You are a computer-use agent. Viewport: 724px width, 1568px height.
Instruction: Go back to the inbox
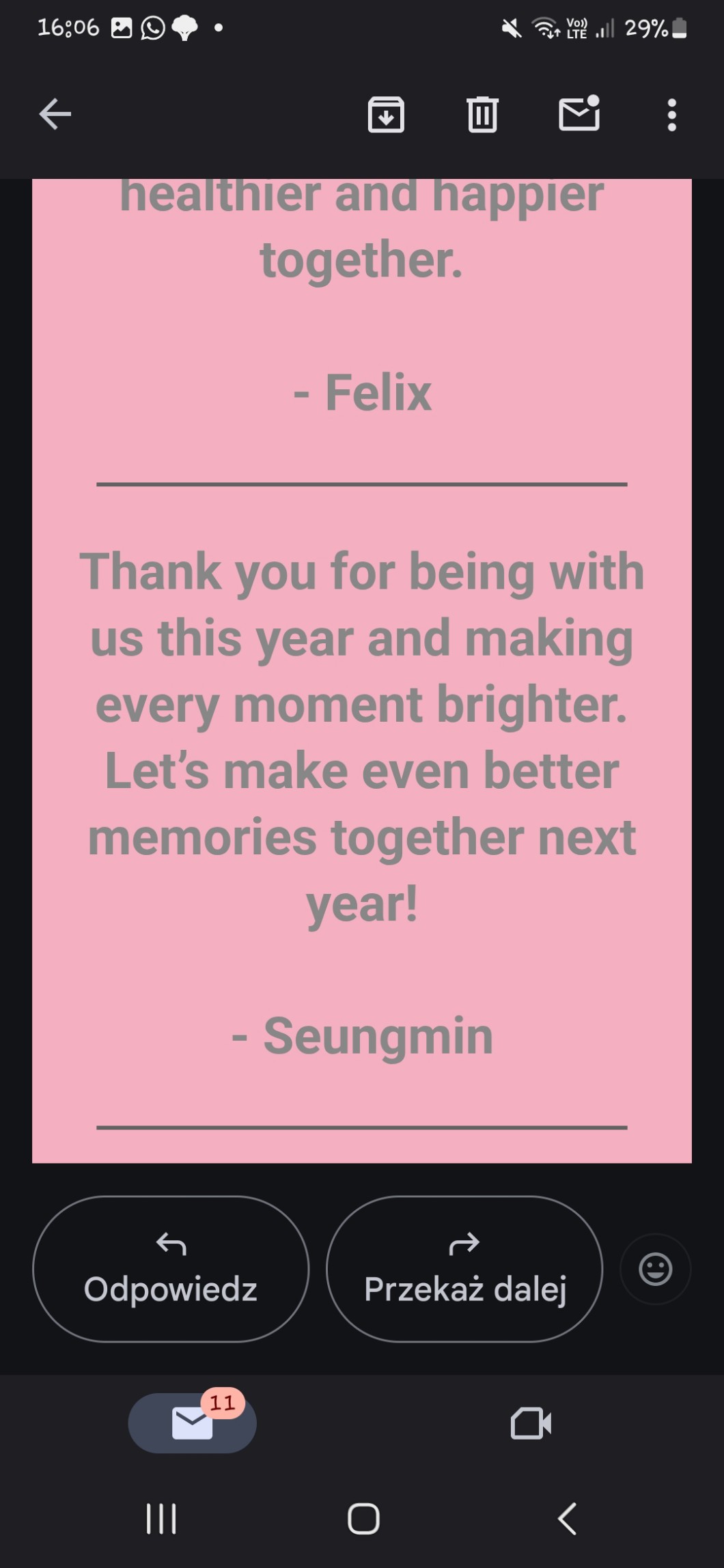(55, 114)
